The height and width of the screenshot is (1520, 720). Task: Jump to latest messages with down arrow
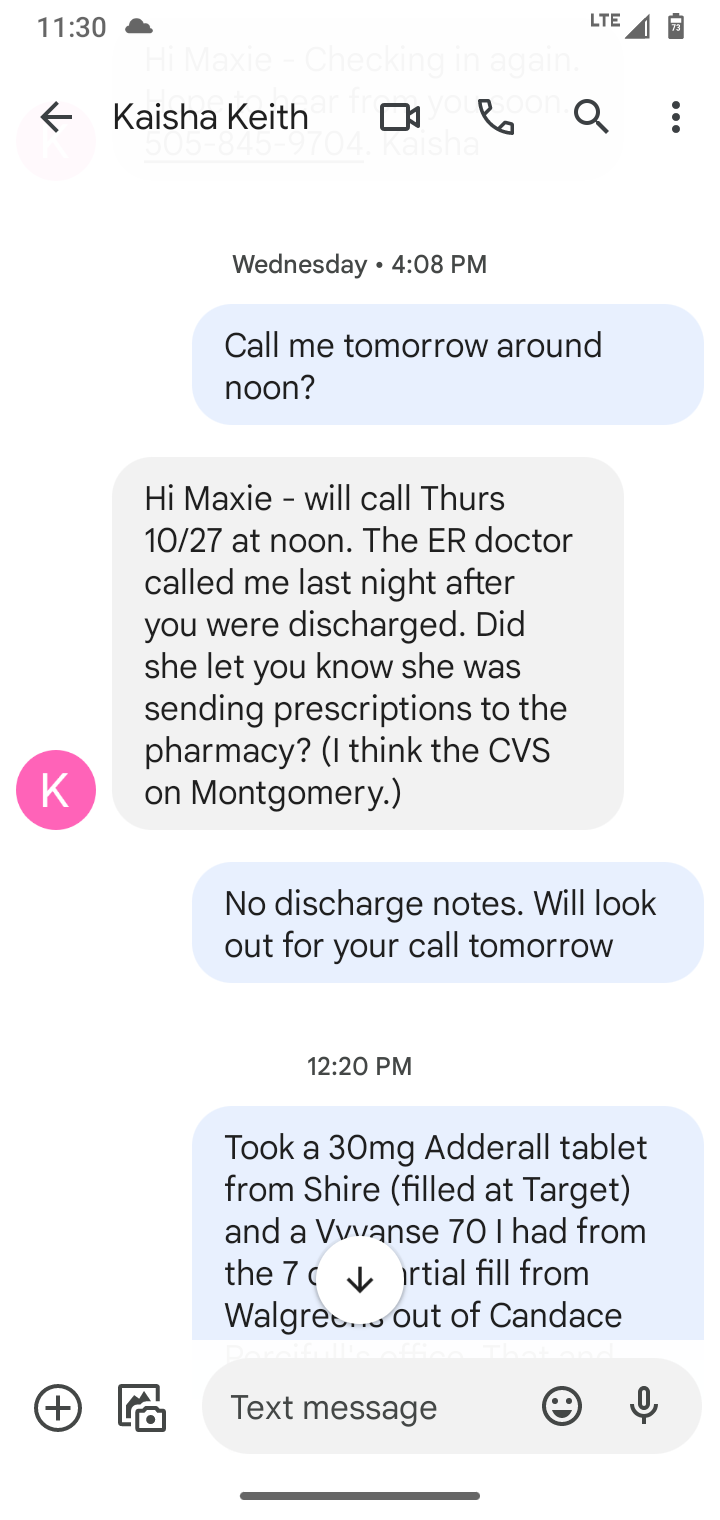(x=359, y=1280)
